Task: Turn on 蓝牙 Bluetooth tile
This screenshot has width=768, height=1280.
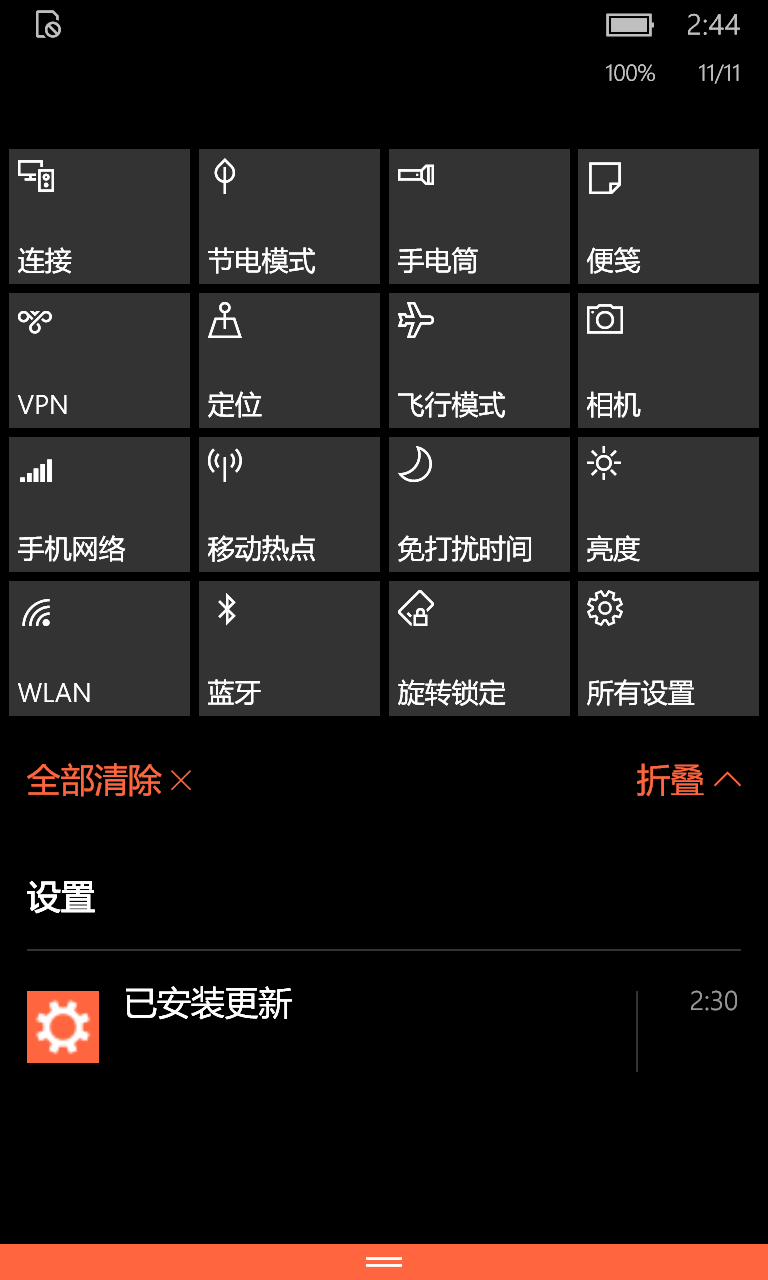Action: point(289,648)
